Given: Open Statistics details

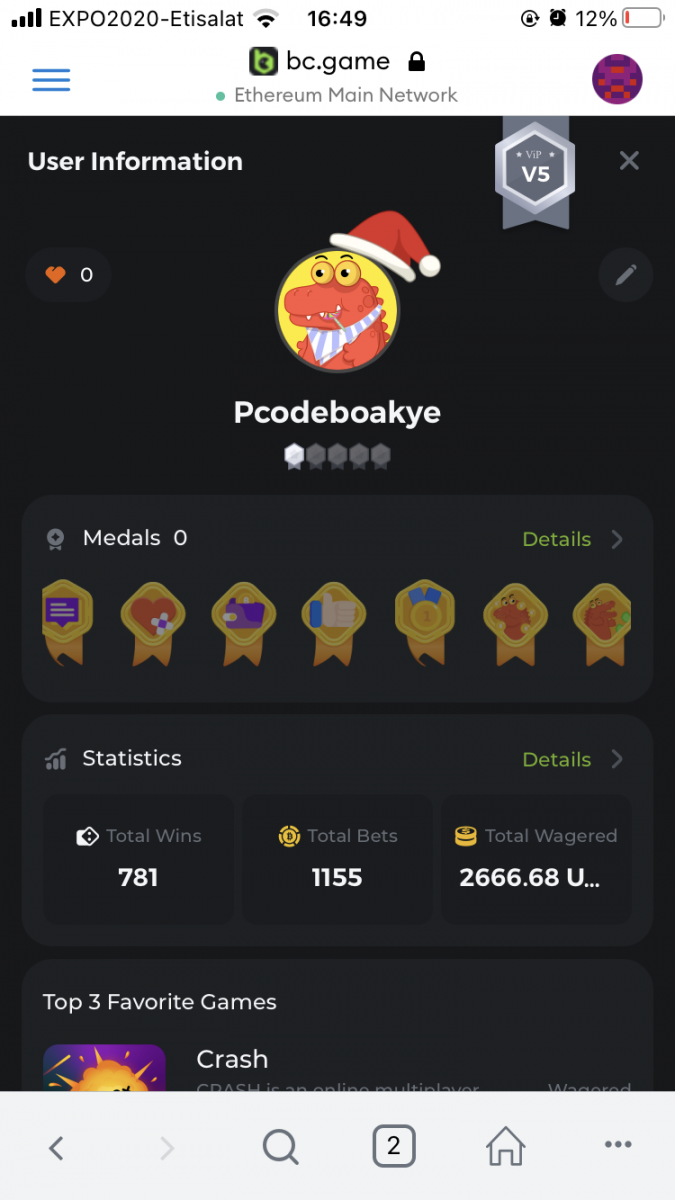Looking at the screenshot, I should click(572, 759).
